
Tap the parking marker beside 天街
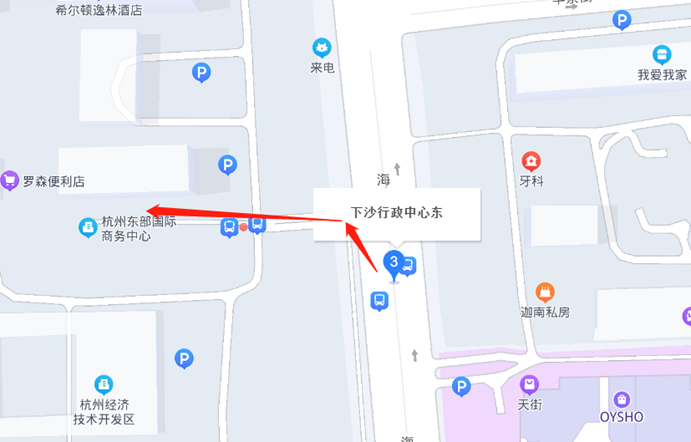click(x=461, y=385)
